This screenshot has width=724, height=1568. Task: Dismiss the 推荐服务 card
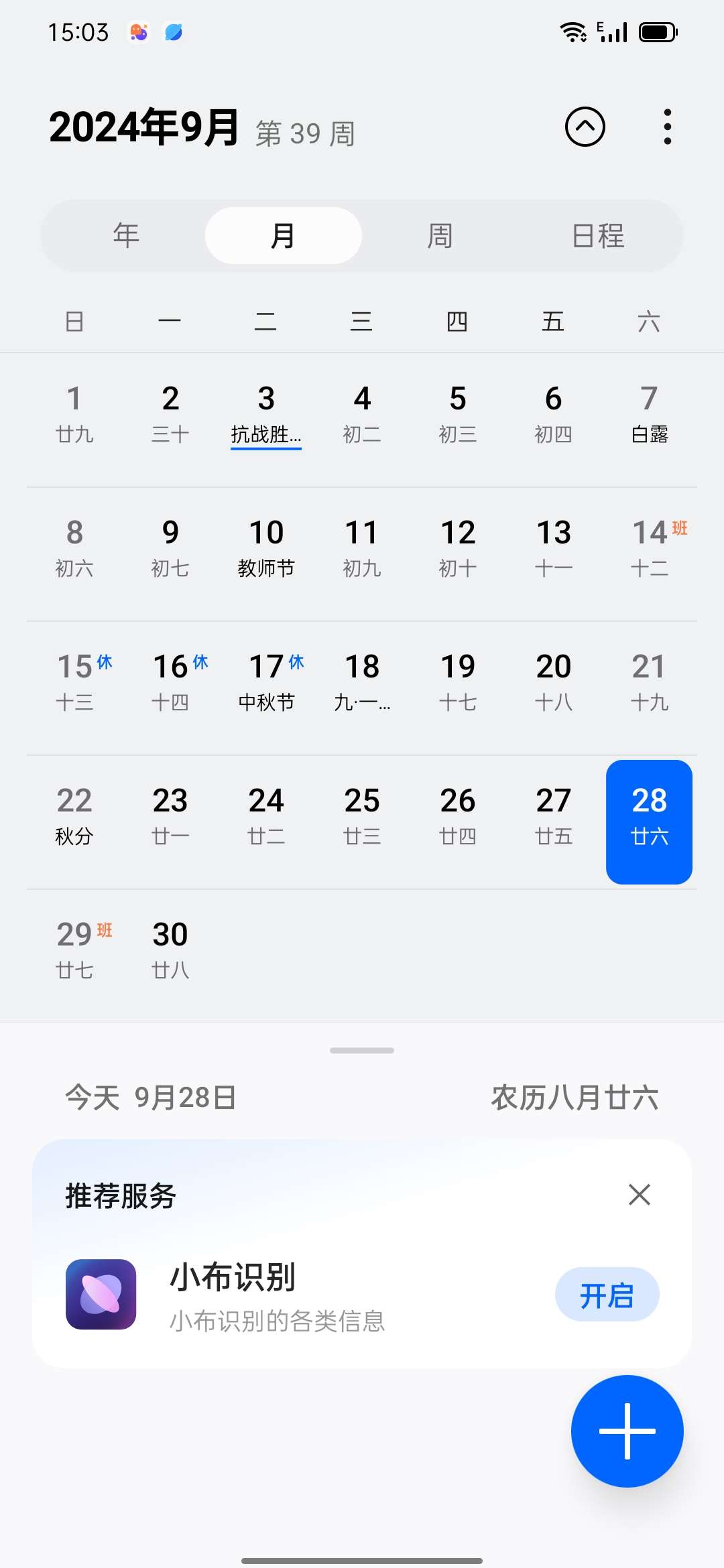(639, 1195)
